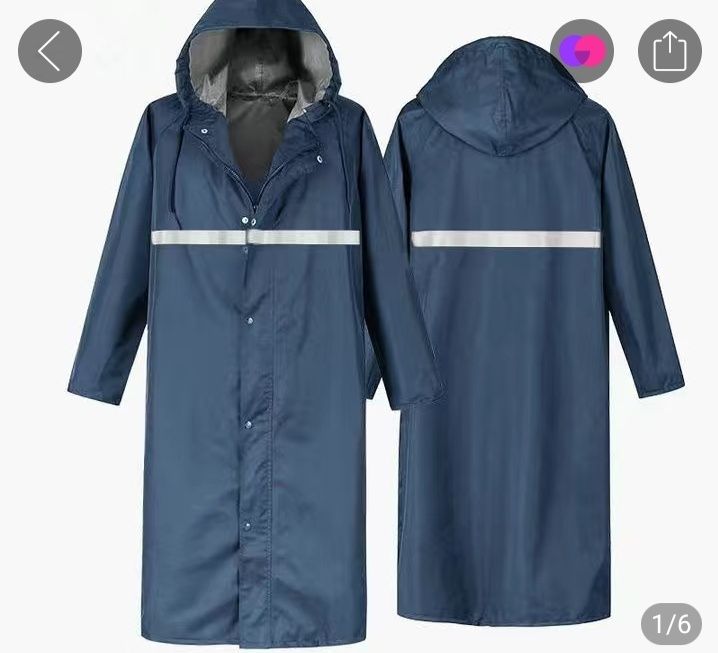Go back using the arrow button
The width and height of the screenshot is (718, 653).
tap(49, 51)
